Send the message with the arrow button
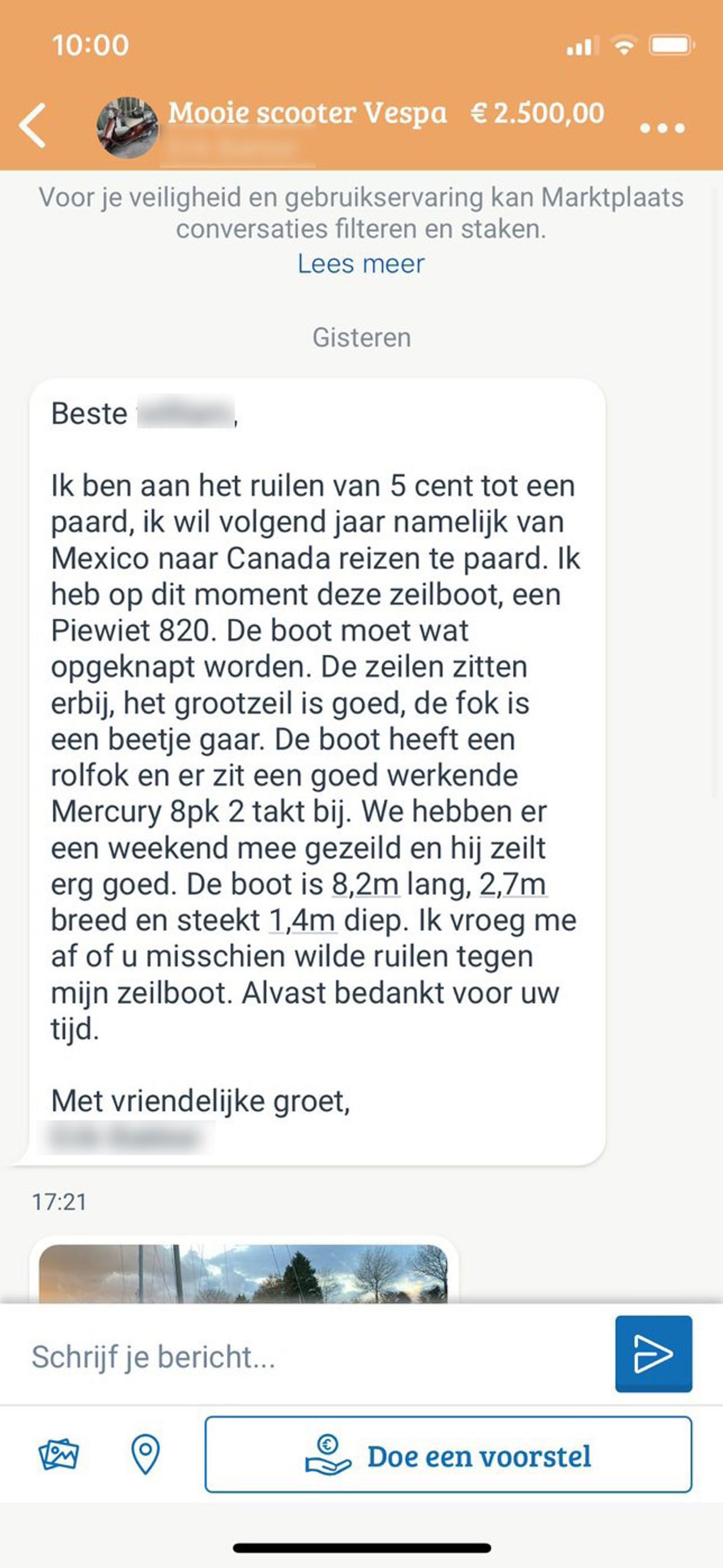The image size is (723, 1568). 653,1354
